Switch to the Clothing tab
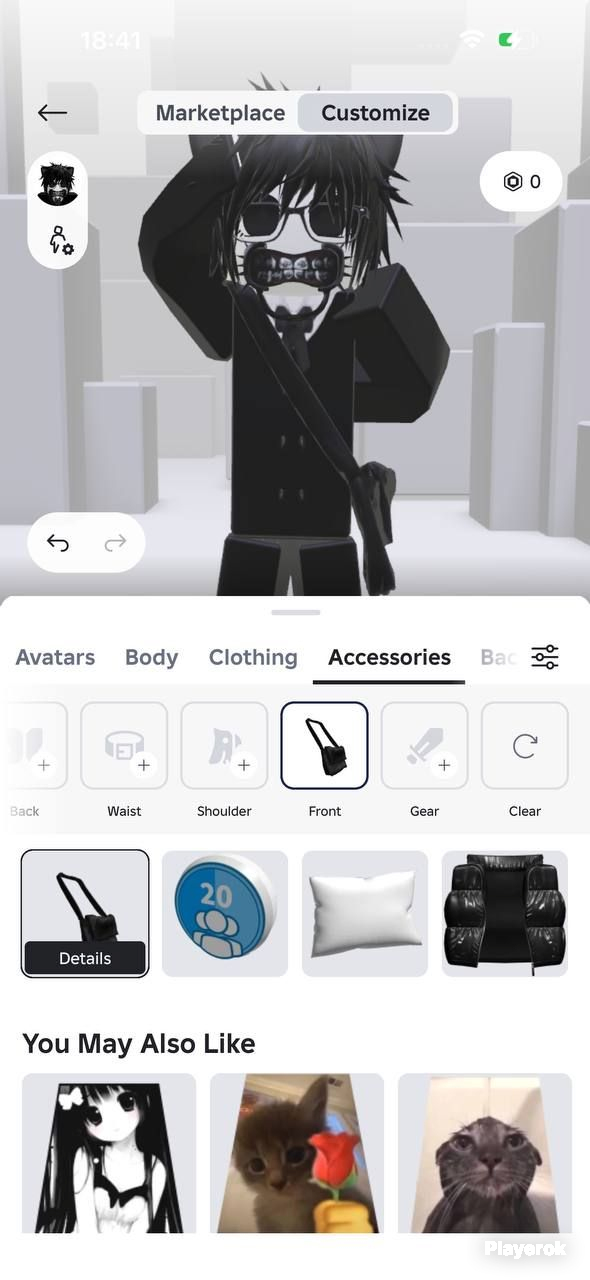This screenshot has height=1280, width=590. (x=253, y=657)
